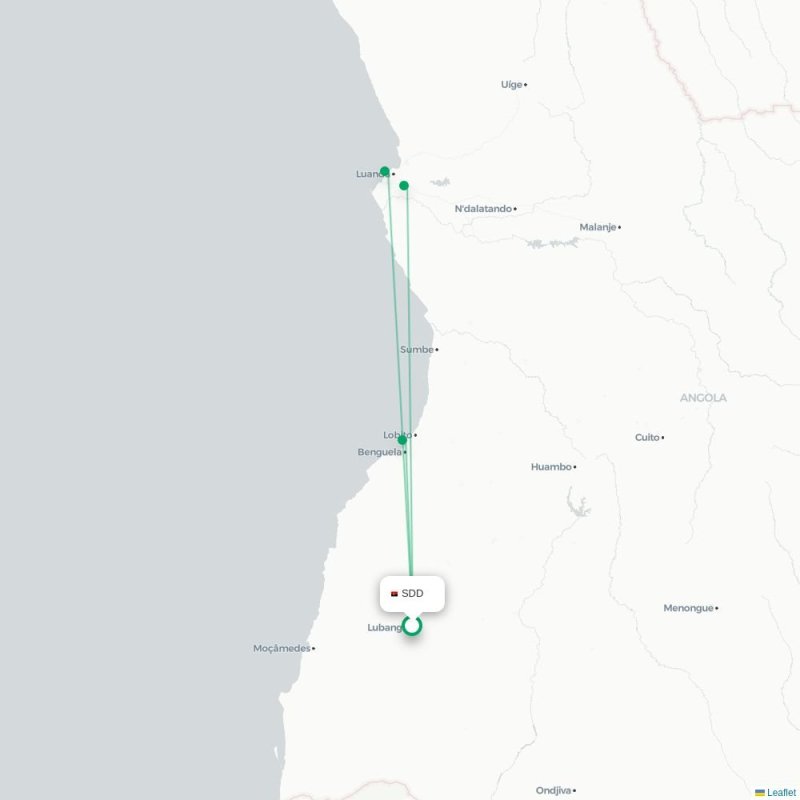Viewport: 800px width, 800px height.
Task: Open the Leaflet attribution link
Action: [781, 792]
